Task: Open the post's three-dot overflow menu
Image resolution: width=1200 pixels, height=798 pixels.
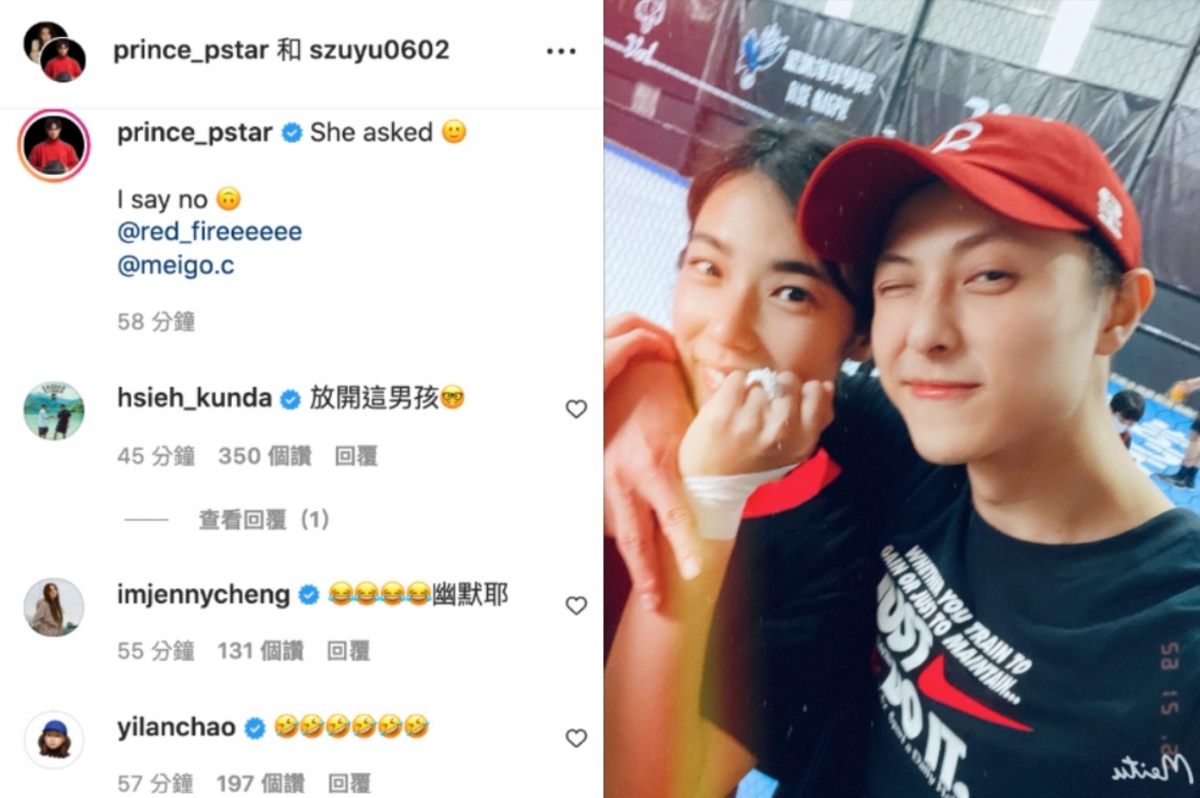Action: tap(560, 51)
